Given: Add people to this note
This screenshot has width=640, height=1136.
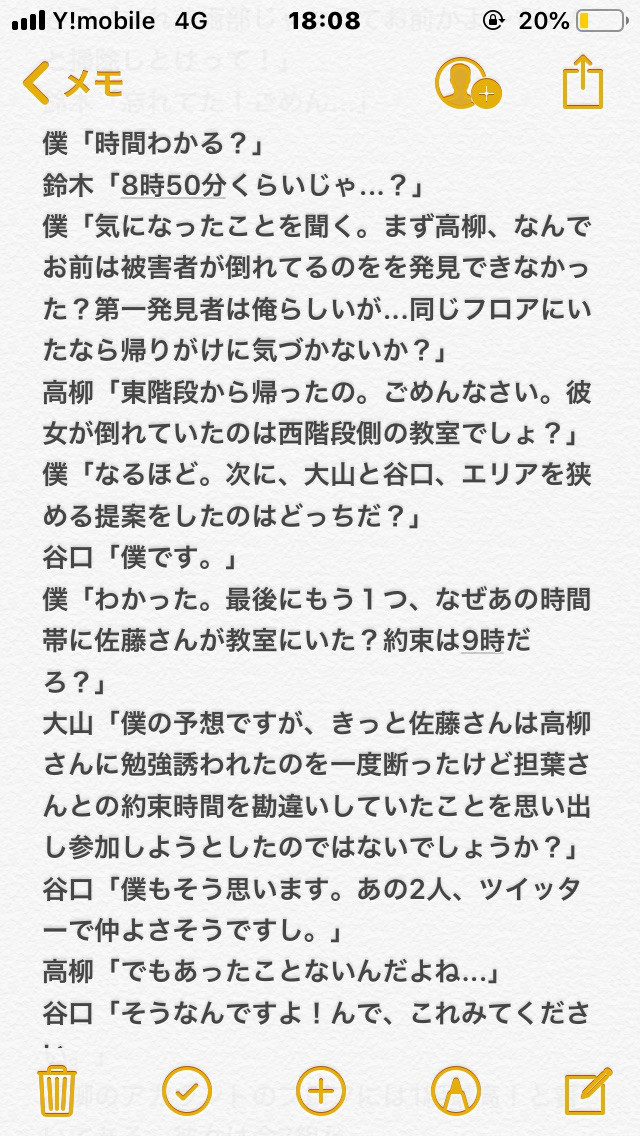Looking at the screenshot, I should click(467, 83).
